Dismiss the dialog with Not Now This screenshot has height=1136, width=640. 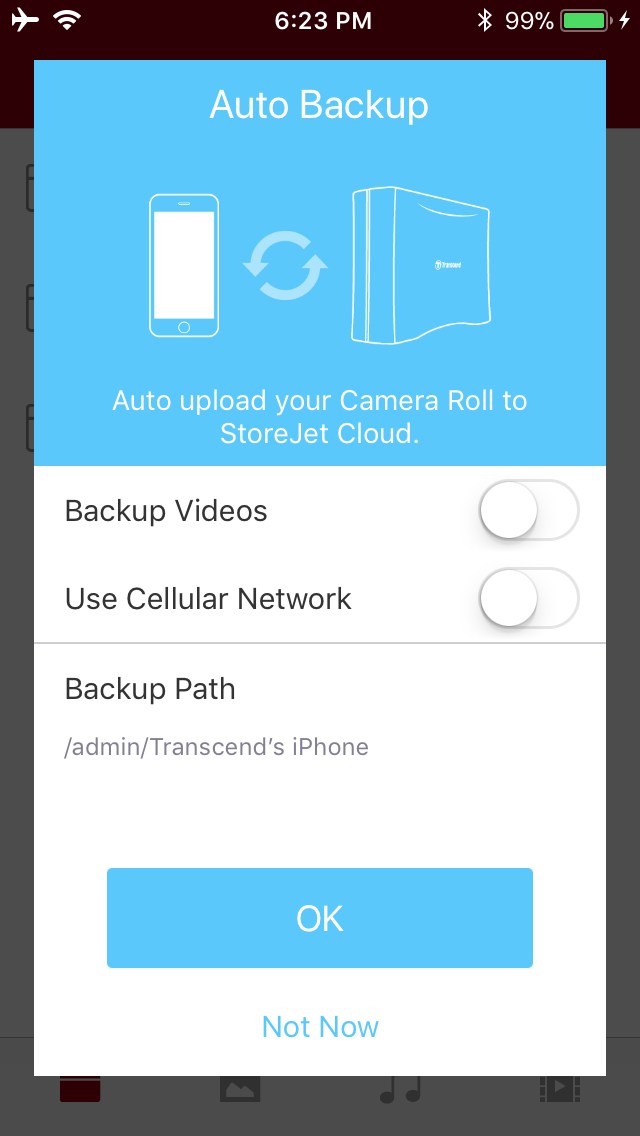click(x=320, y=1027)
